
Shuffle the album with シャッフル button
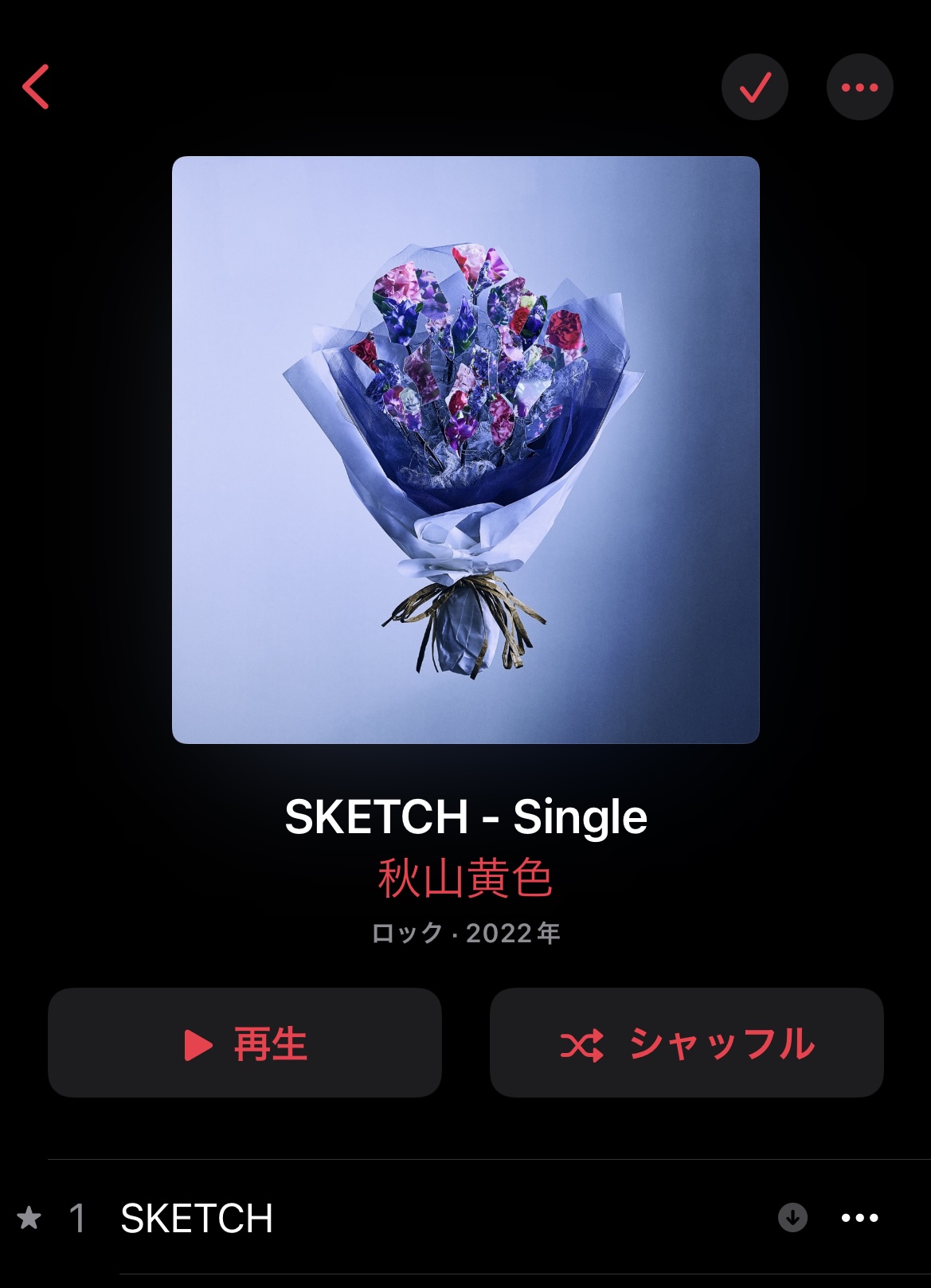tap(687, 1043)
